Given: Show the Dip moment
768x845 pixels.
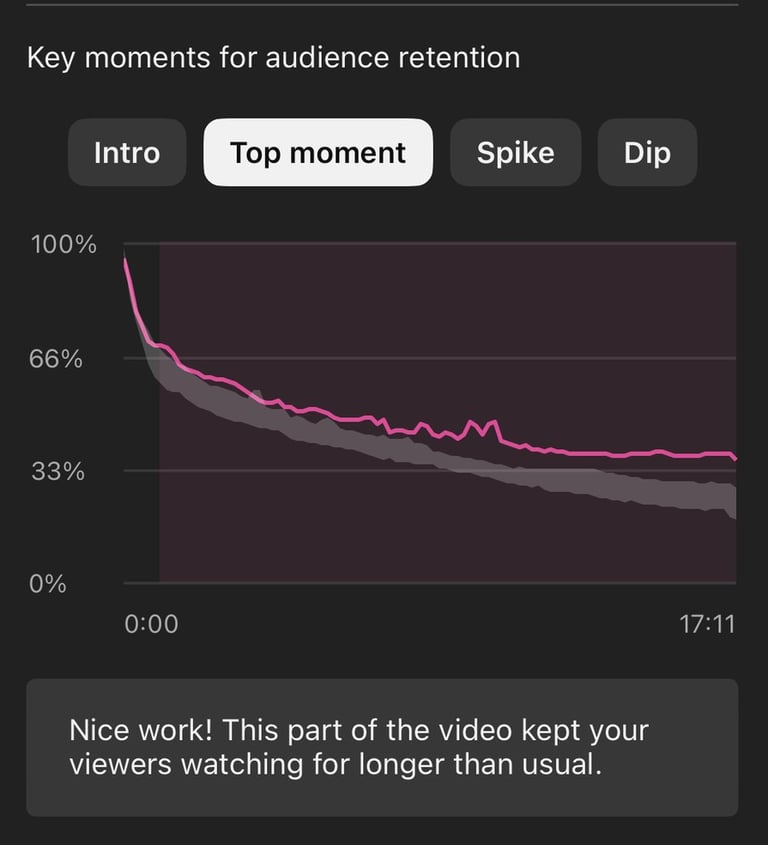Looking at the screenshot, I should tap(647, 153).
